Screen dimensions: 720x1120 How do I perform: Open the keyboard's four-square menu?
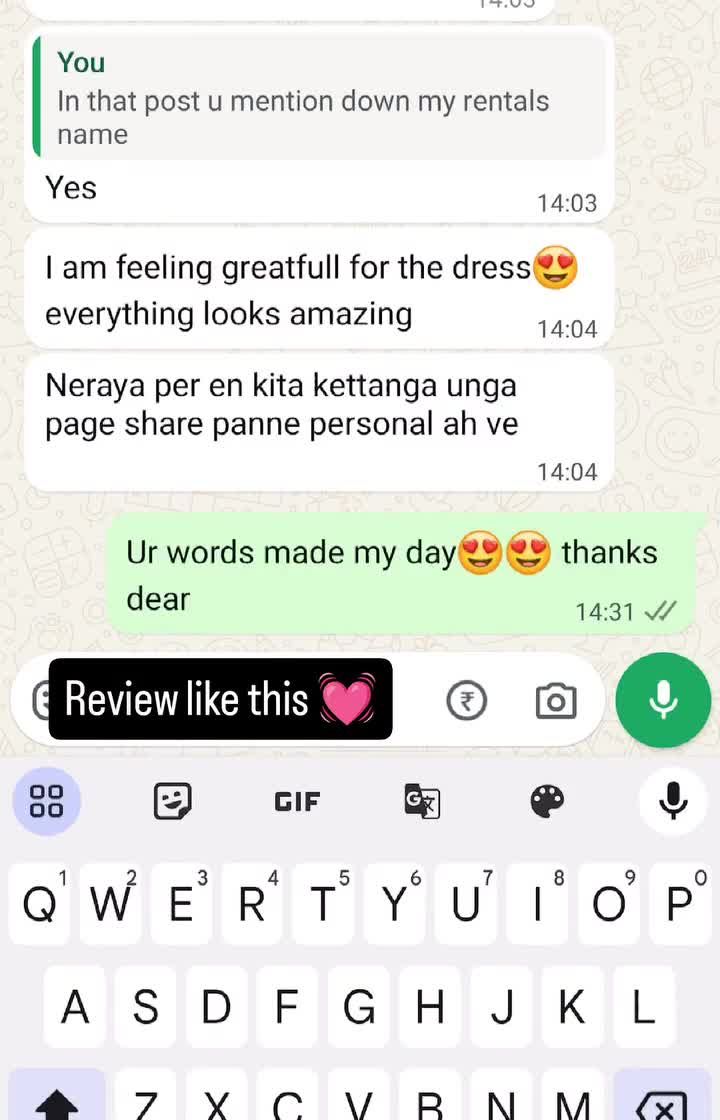click(46, 801)
